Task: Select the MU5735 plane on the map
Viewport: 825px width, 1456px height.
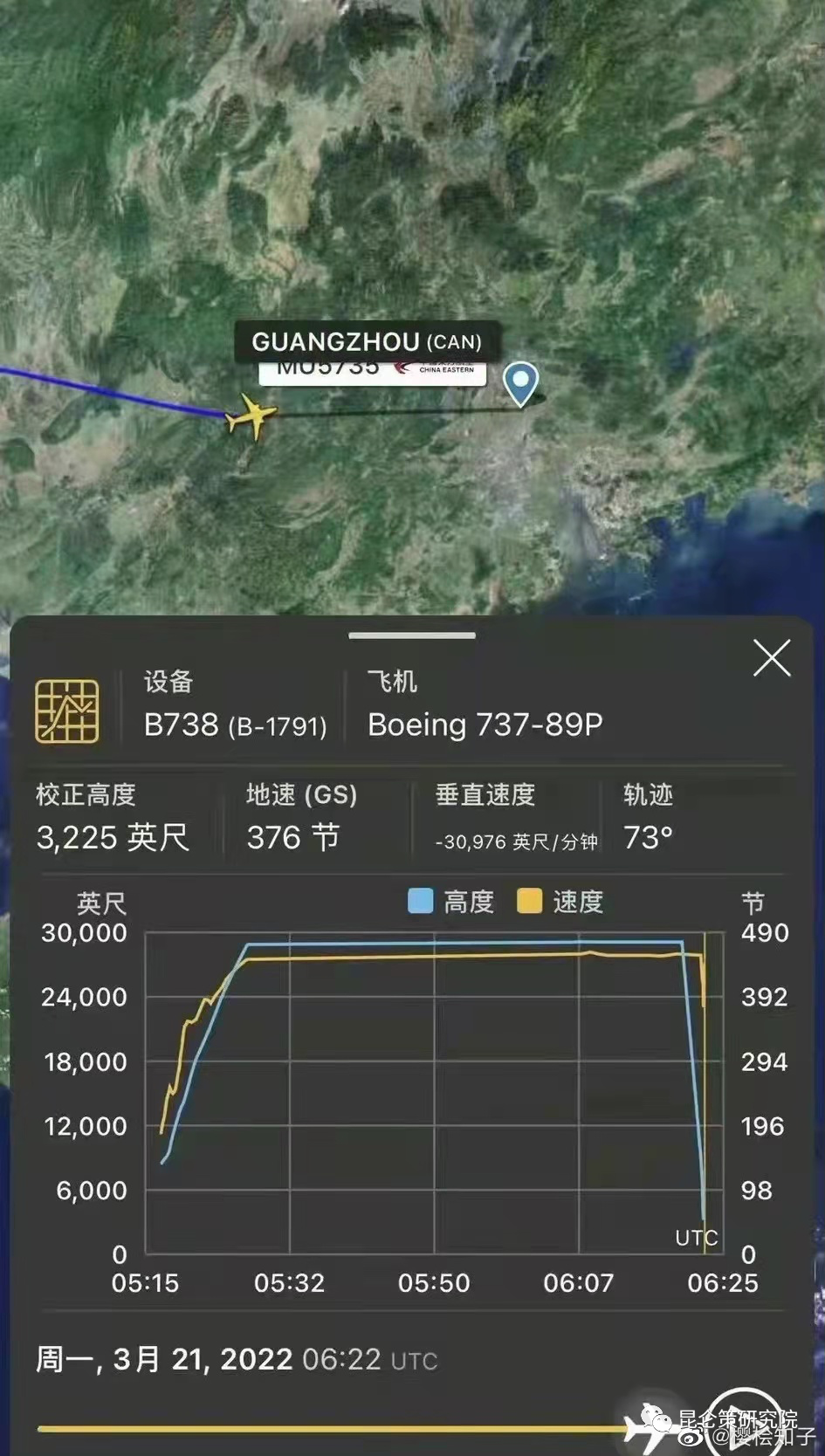Action: pyautogui.click(x=252, y=416)
